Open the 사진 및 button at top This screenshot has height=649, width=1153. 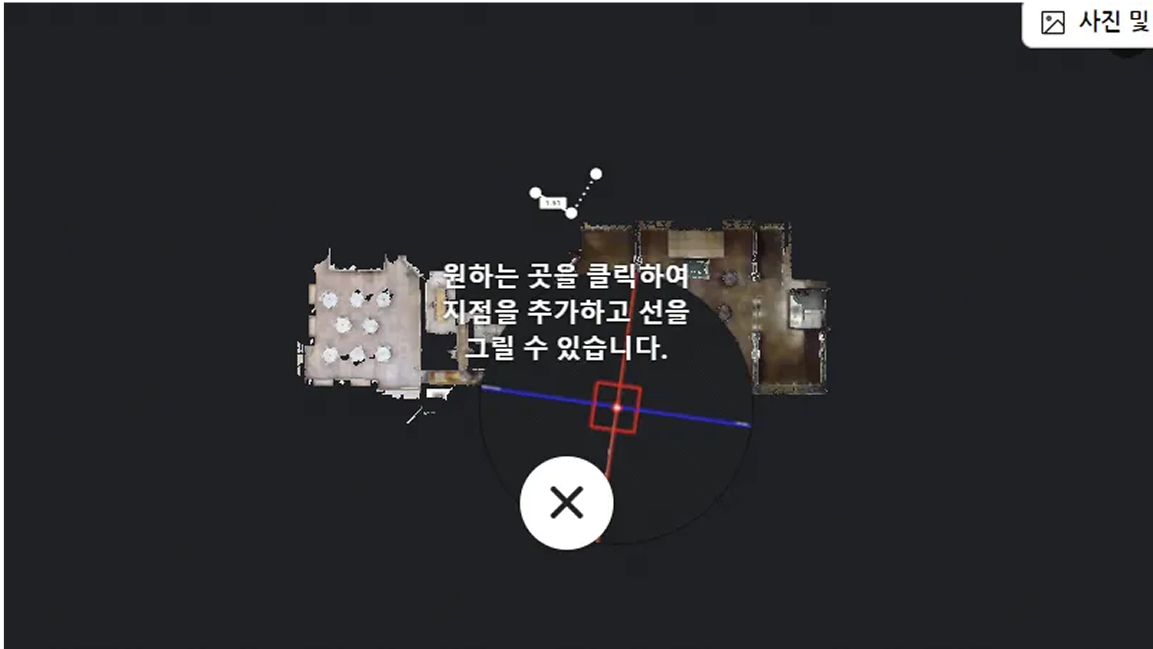point(1093,23)
